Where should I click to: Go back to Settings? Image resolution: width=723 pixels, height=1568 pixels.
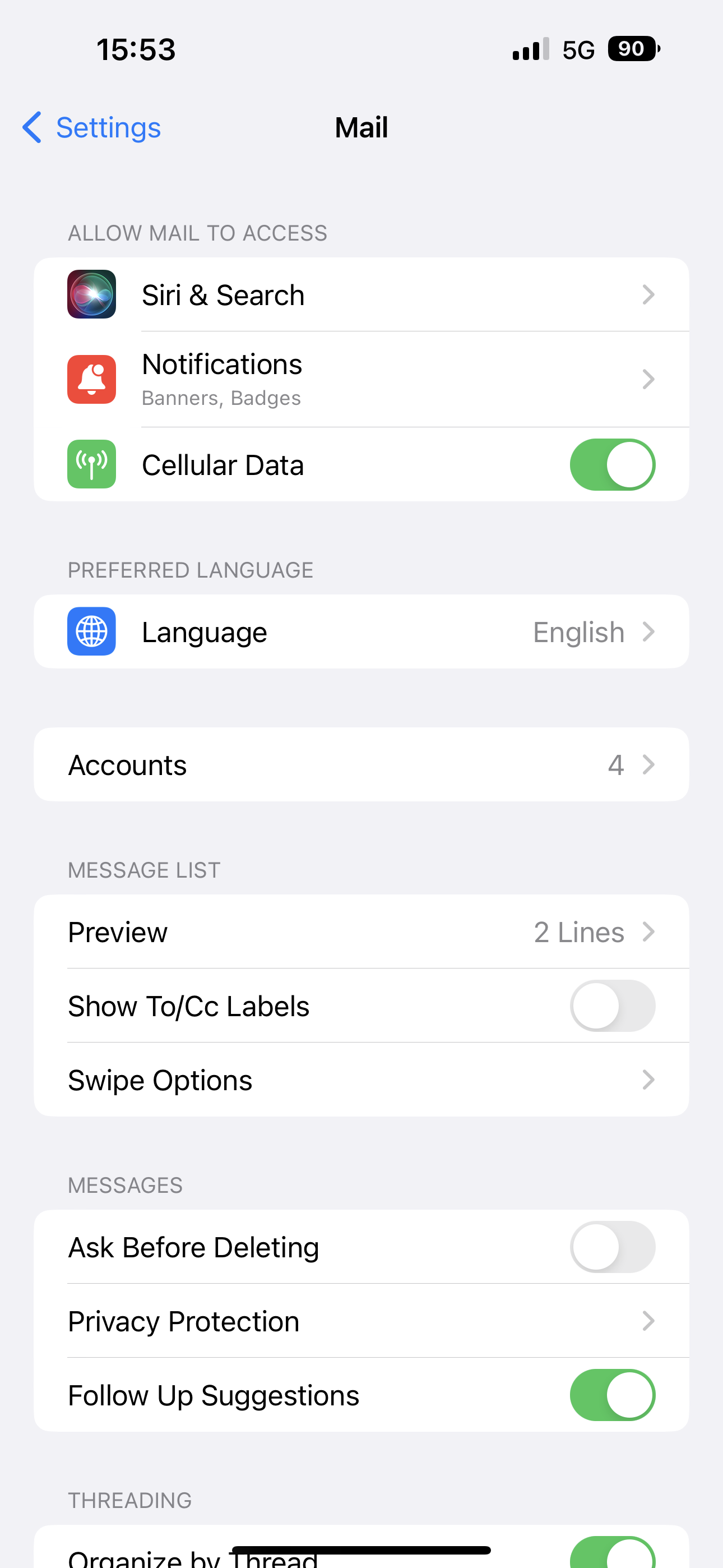coord(92,128)
